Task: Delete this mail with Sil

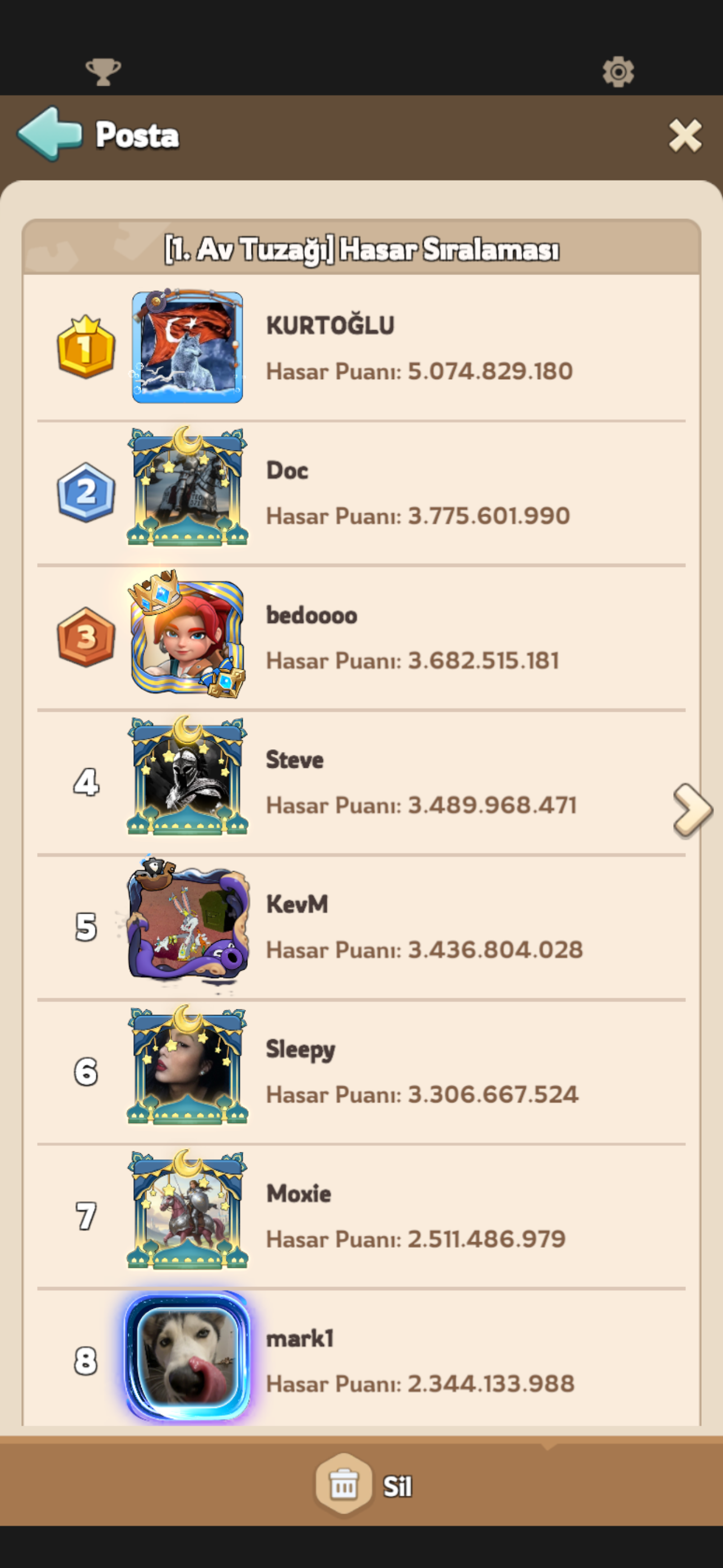Action: [x=363, y=1487]
